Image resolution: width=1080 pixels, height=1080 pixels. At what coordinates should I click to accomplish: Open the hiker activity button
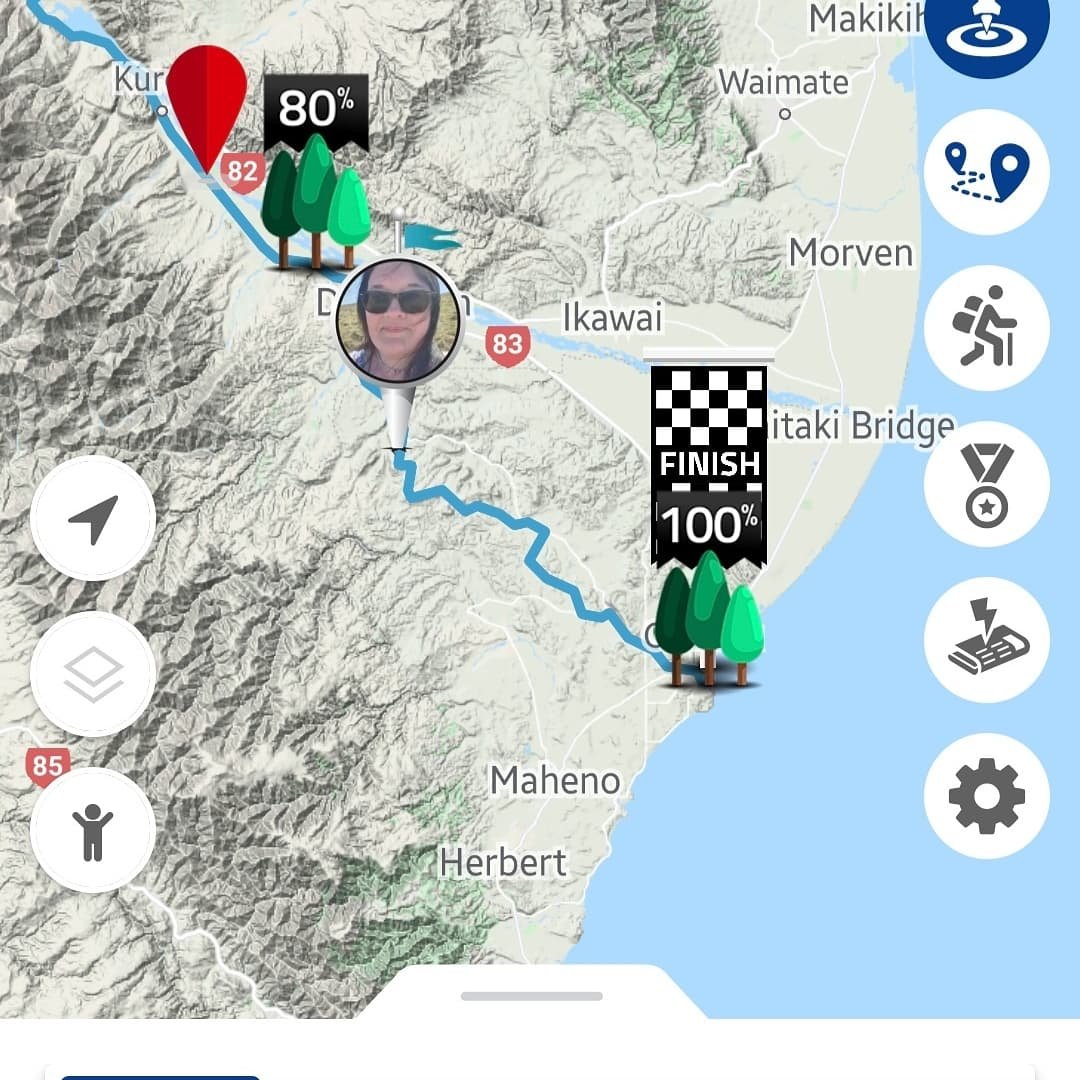(986, 327)
